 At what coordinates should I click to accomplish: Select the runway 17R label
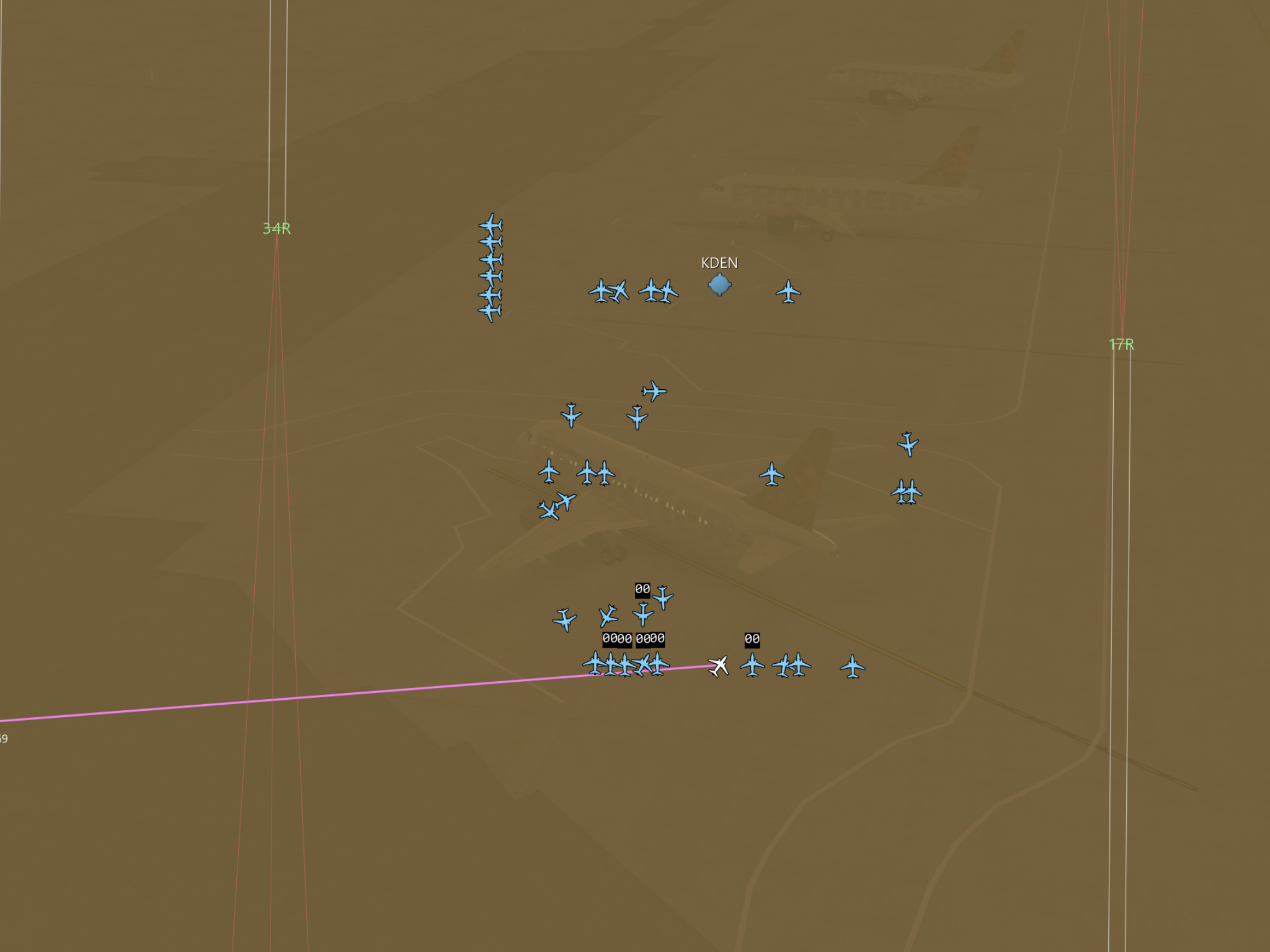[1121, 345]
